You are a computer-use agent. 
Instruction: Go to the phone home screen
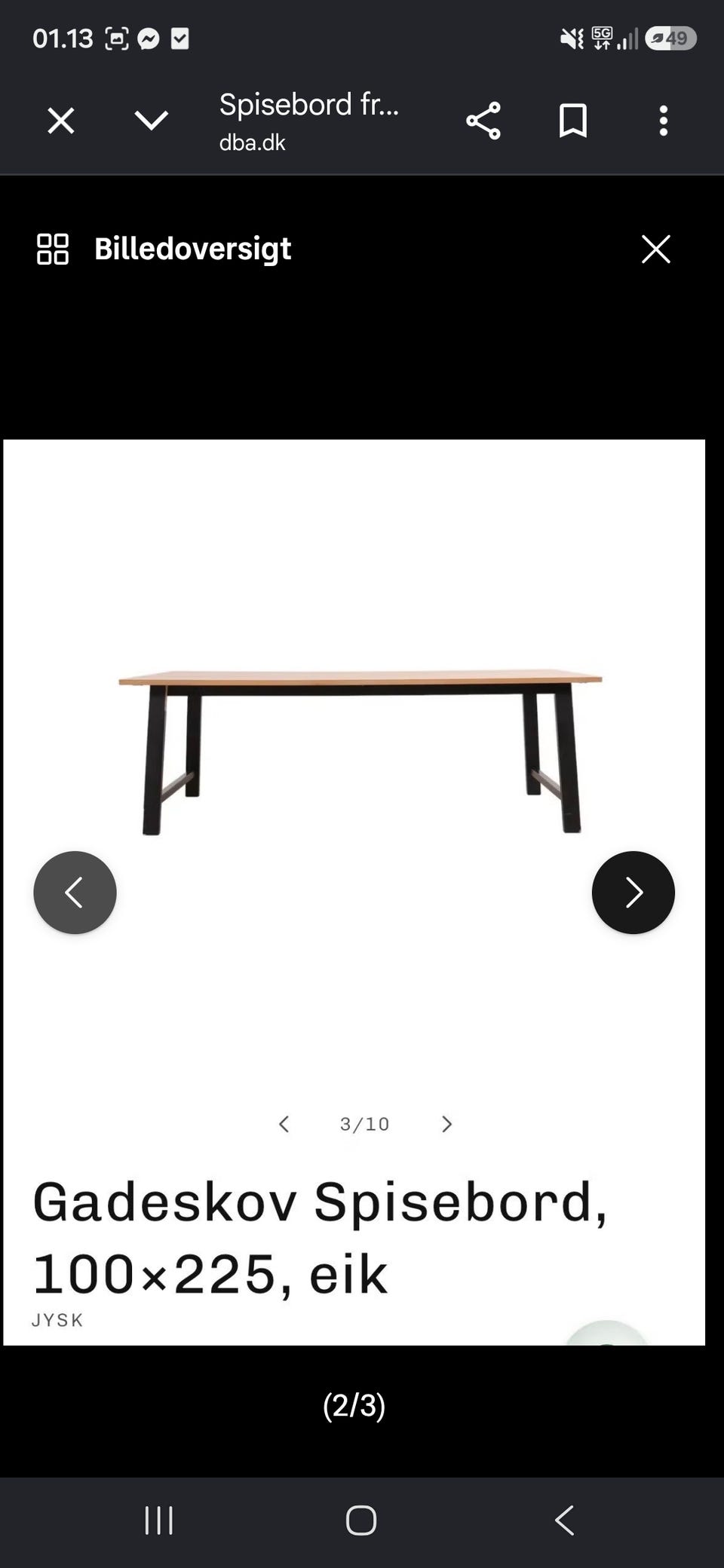pos(361,1520)
